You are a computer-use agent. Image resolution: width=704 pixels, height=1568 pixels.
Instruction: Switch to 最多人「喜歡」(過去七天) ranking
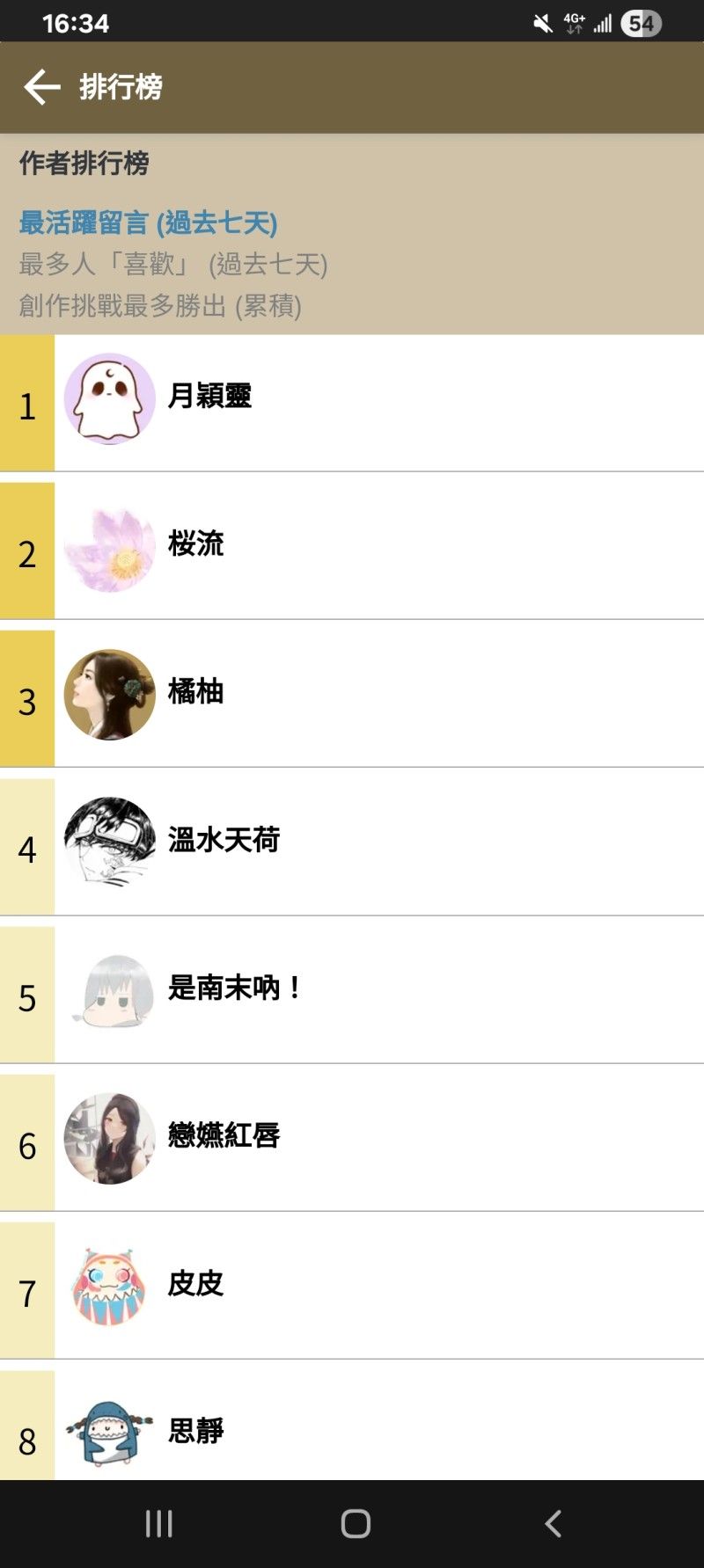point(173,264)
